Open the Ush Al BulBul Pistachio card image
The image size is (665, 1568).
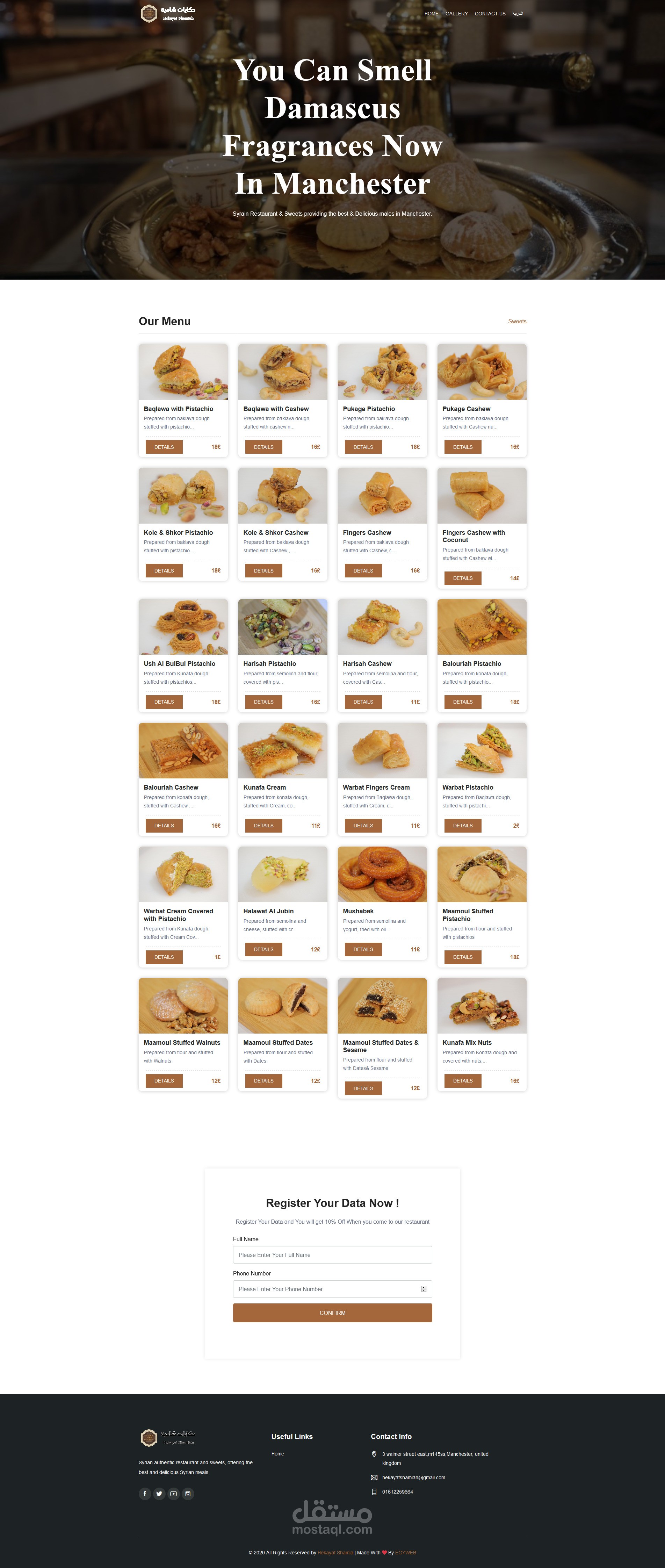pos(183,626)
